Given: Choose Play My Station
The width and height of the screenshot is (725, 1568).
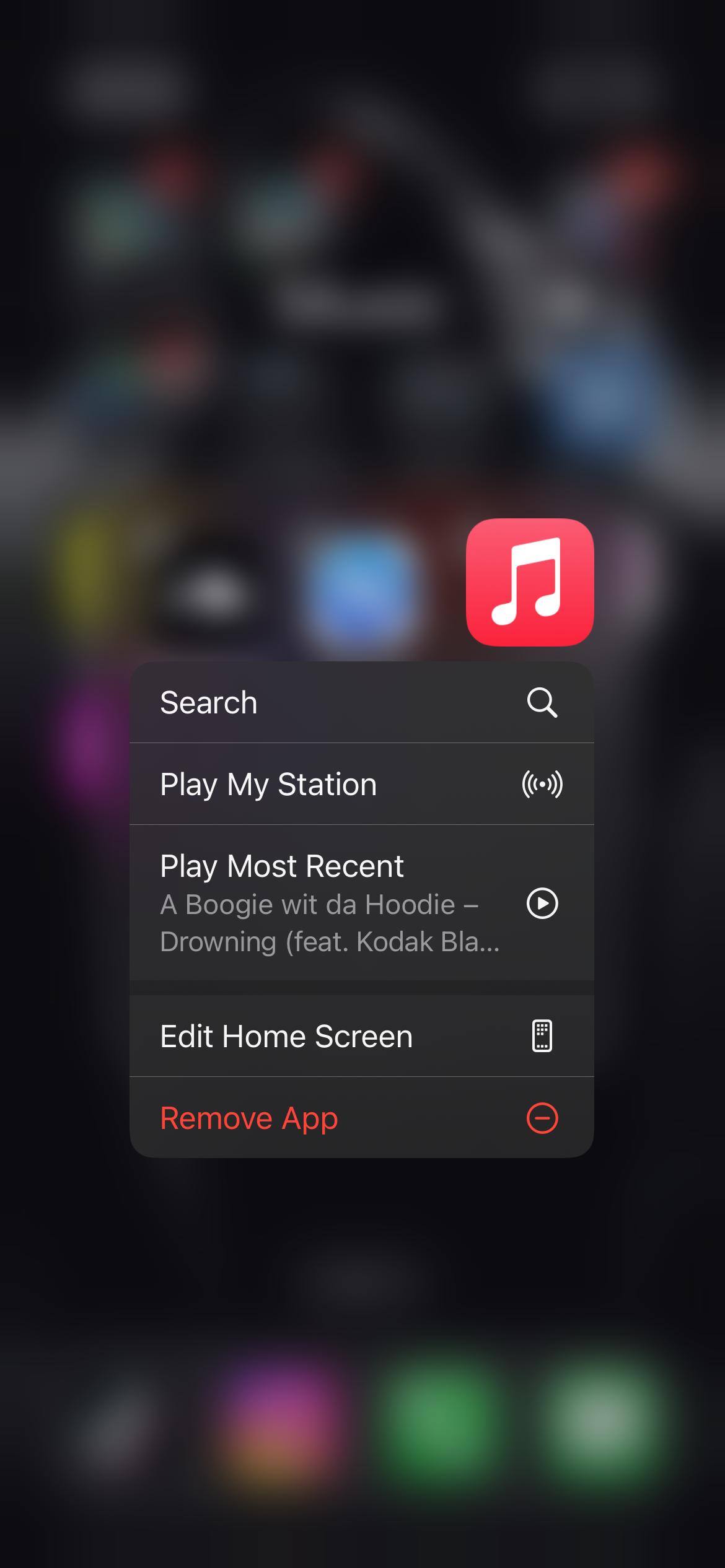Looking at the screenshot, I should (361, 784).
